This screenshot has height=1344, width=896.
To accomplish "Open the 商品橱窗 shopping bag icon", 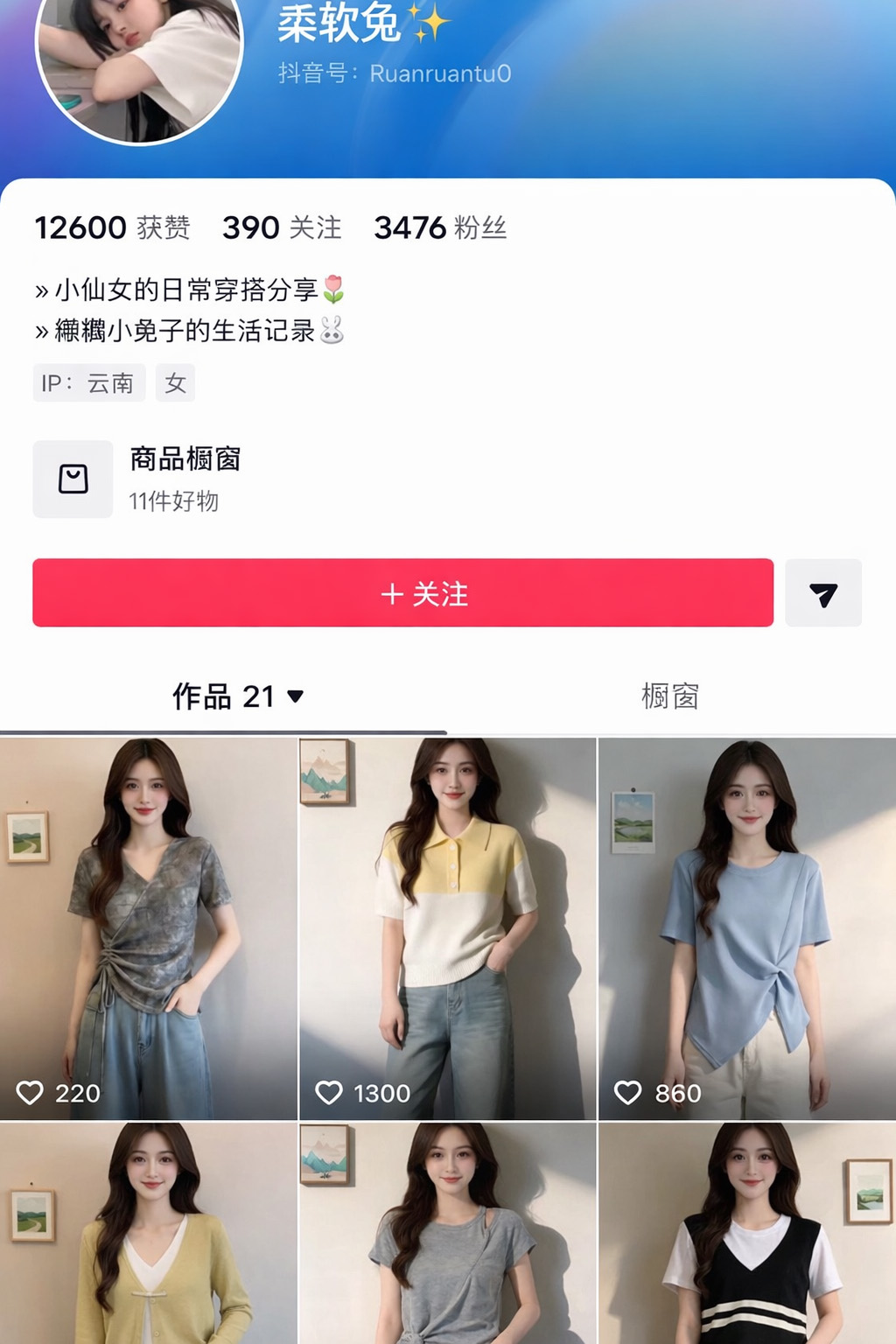I will point(73,479).
